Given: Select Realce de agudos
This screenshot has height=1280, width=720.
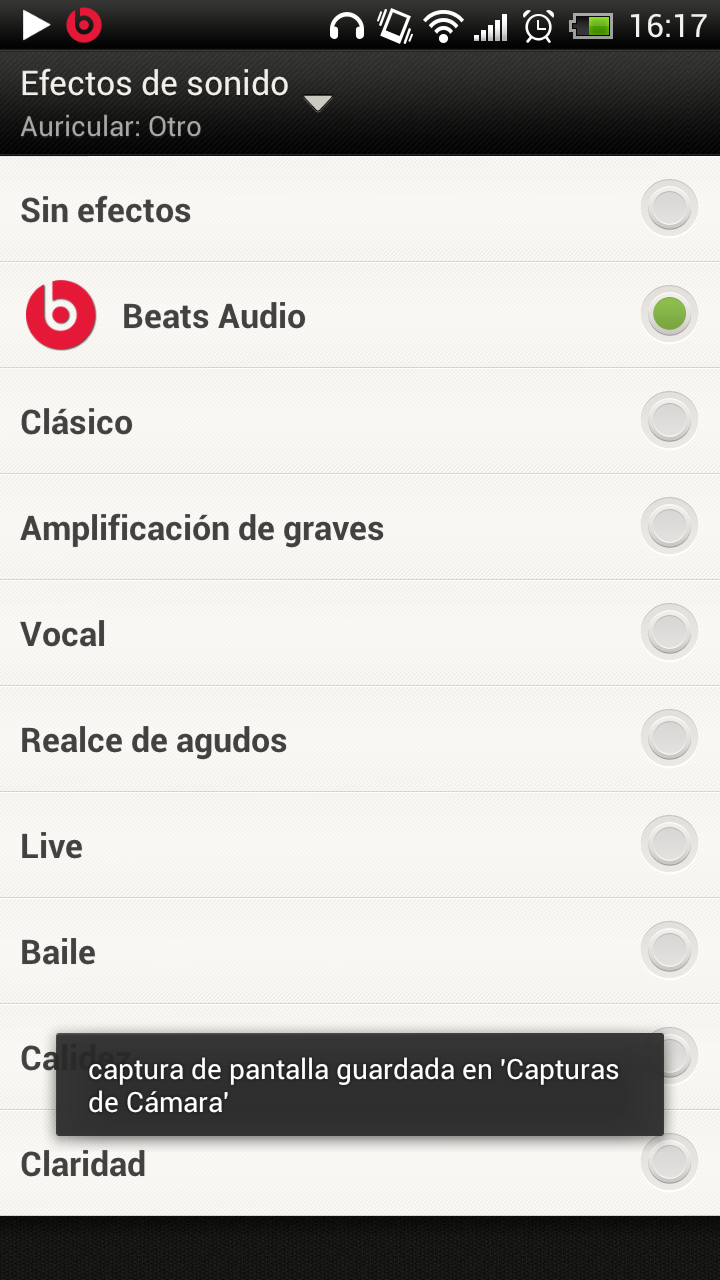Looking at the screenshot, I should pyautogui.click(x=668, y=739).
